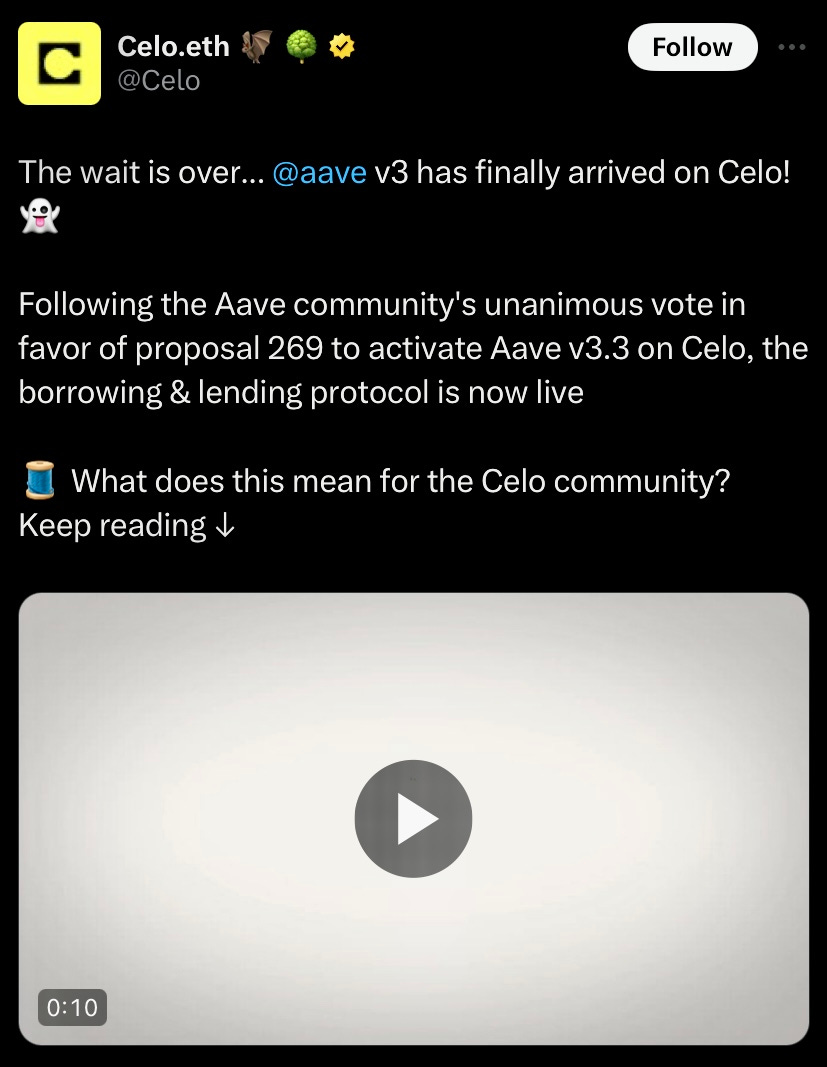Screen dimensions: 827x1067
Task: Open Celo's profile picture
Action: tap(59, 64)
